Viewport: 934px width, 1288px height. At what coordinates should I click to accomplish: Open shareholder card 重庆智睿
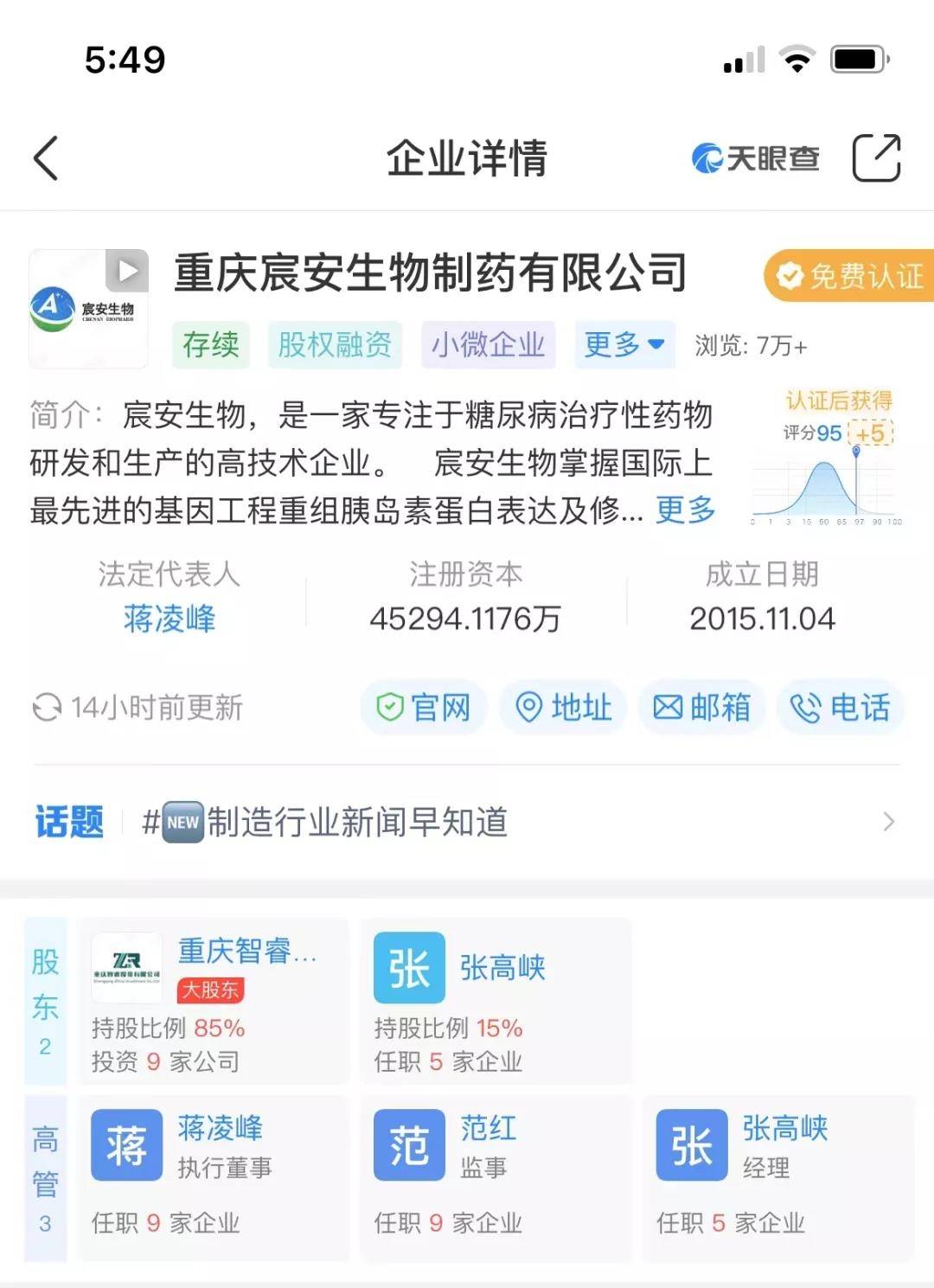coord(213,1002)
